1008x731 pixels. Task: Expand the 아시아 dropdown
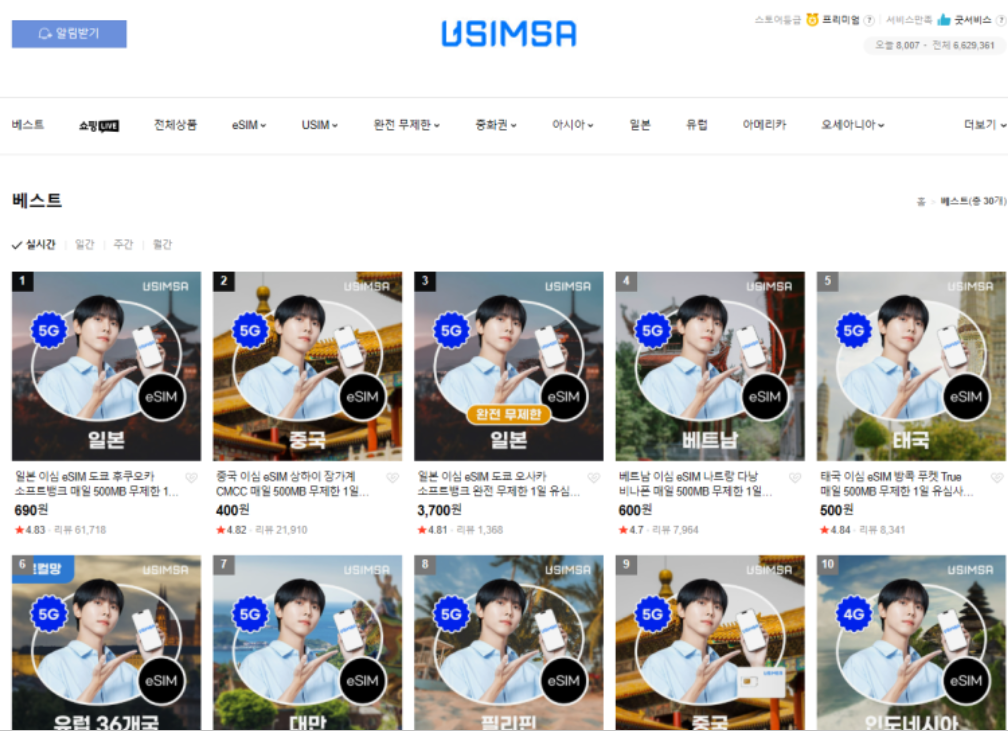573,125
